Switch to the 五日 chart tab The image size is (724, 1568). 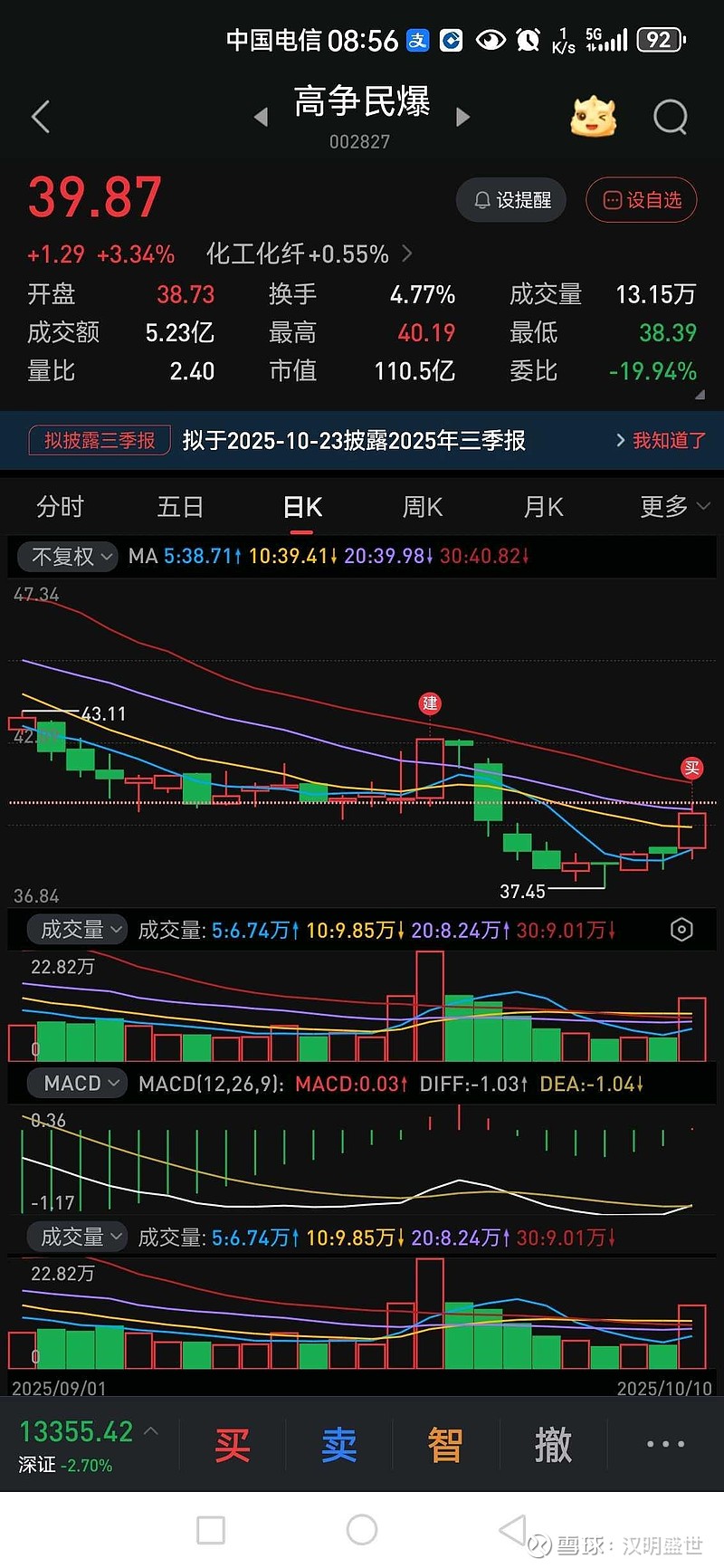coord(180,507)
